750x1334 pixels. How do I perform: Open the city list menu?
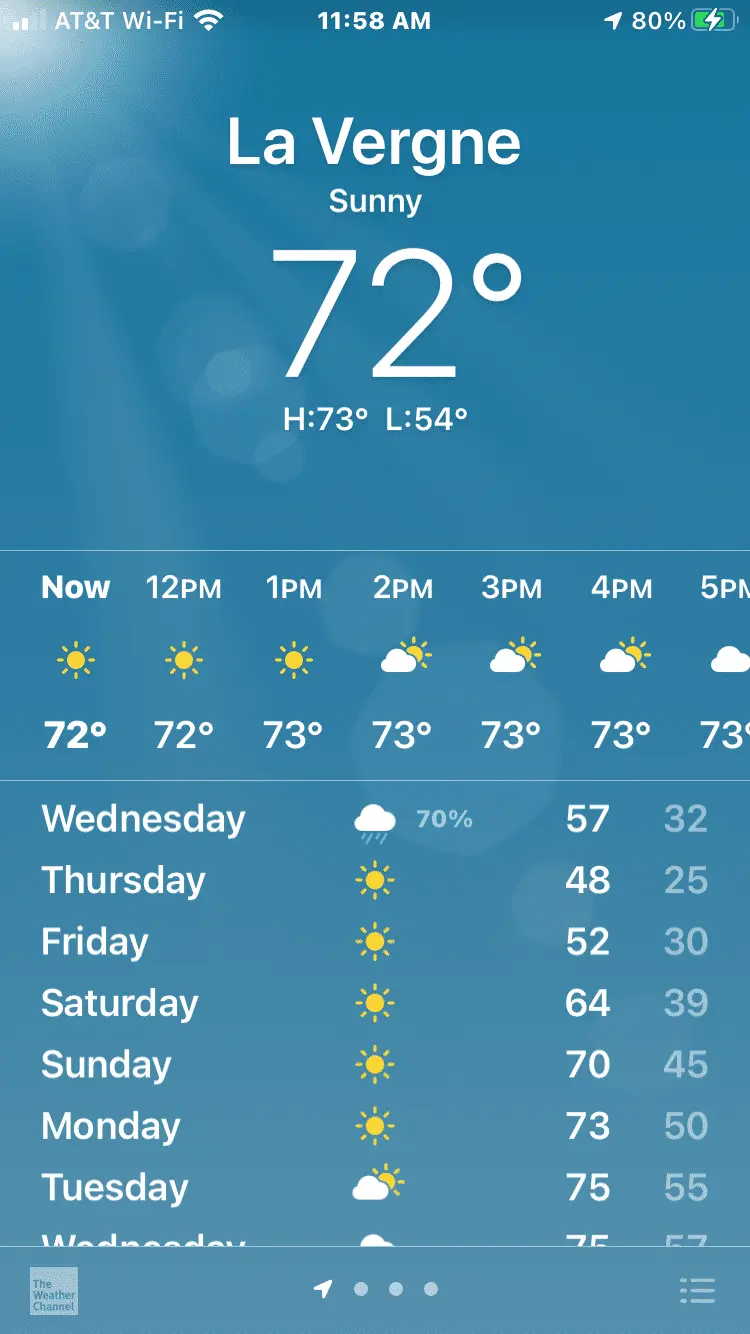coord(697,1290)
